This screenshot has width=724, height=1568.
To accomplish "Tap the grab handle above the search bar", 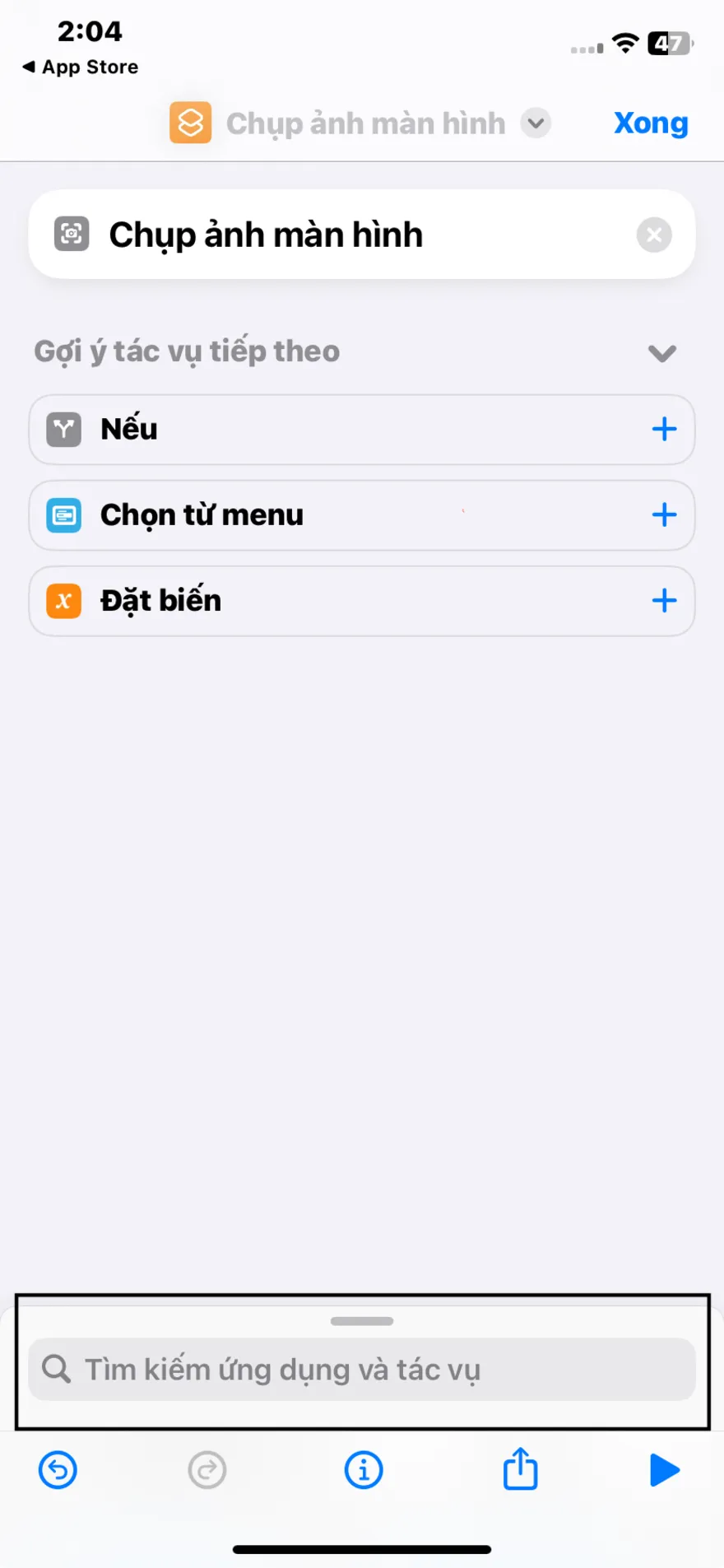I will [361, 1321].
